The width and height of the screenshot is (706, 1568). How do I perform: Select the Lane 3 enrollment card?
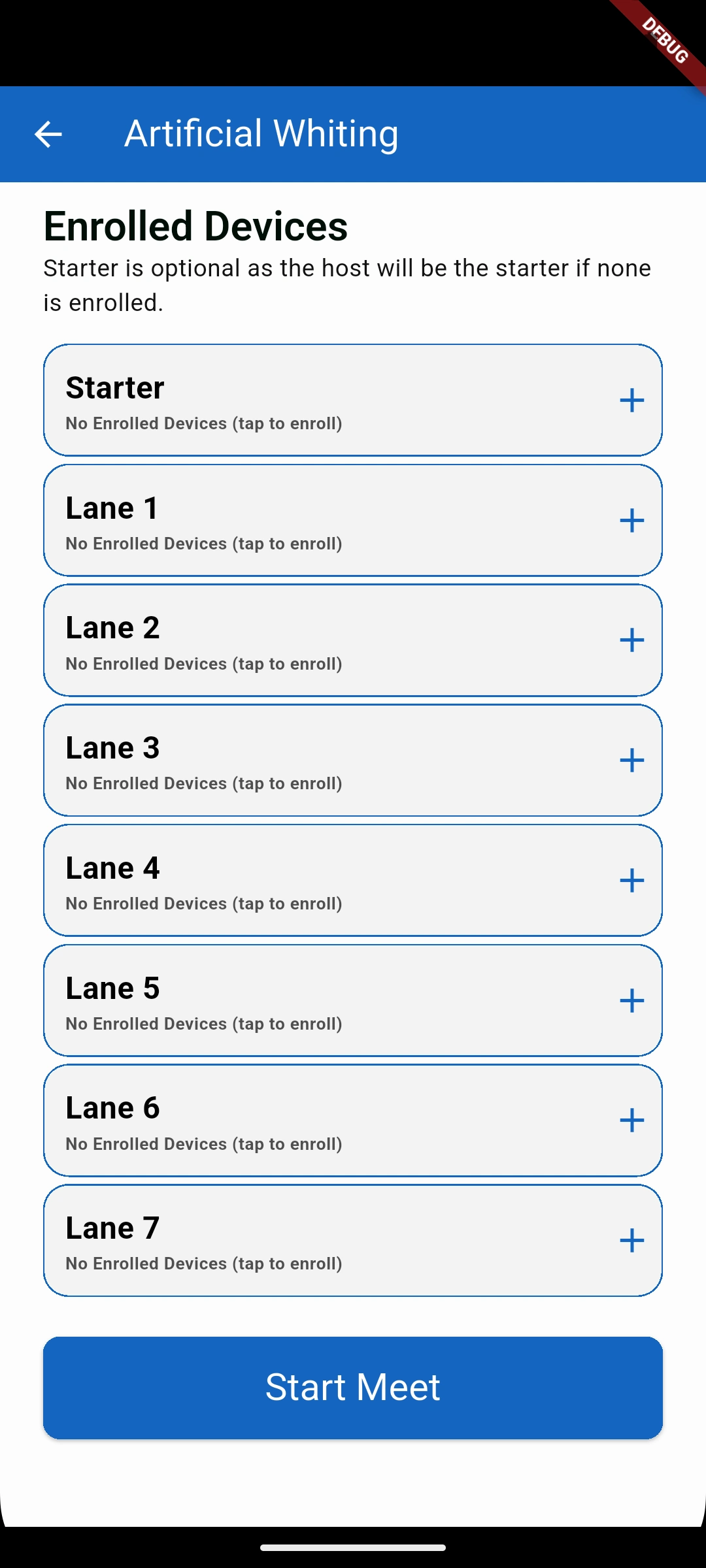[x=353, y=760]
